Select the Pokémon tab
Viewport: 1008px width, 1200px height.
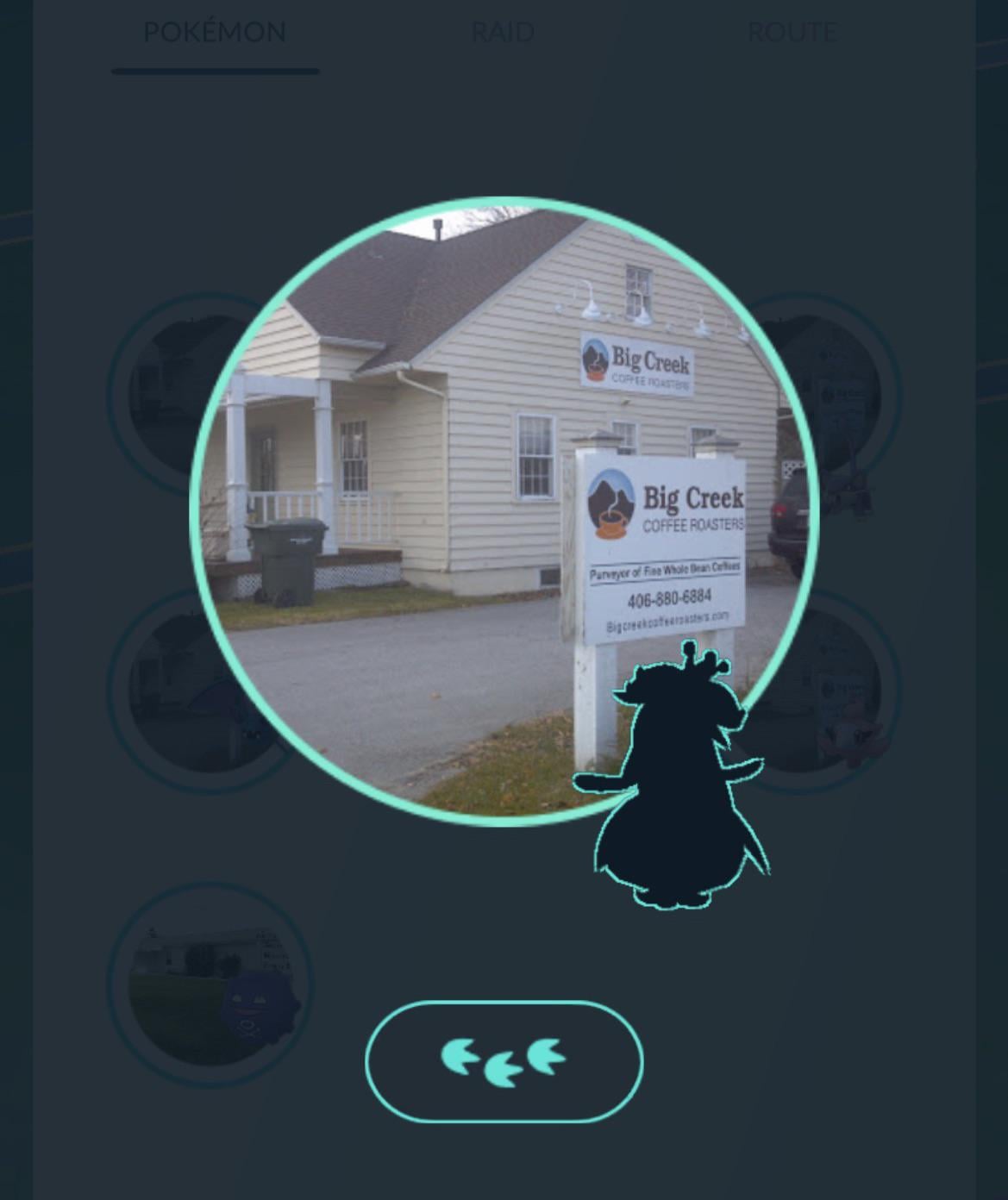pos(215,33)
